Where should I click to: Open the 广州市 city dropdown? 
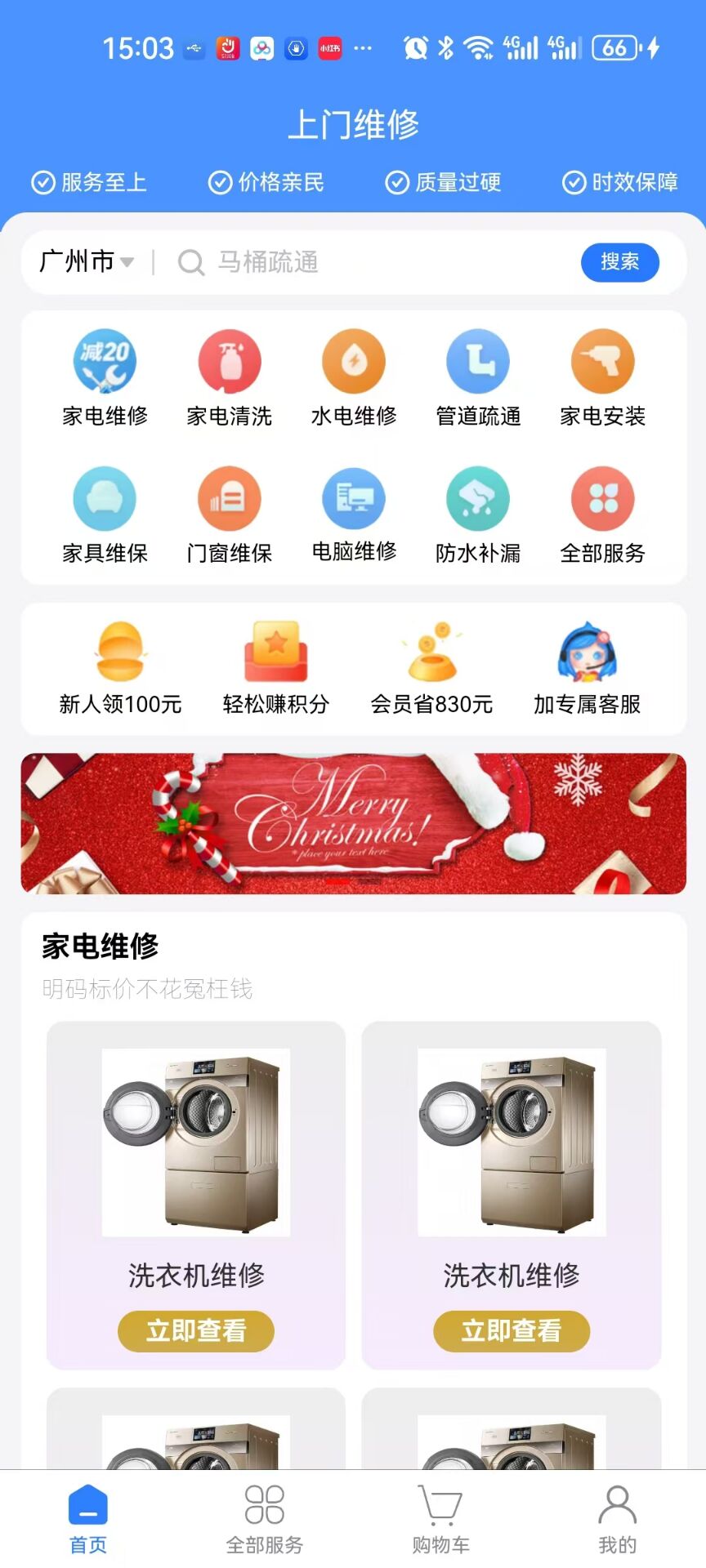[86, 262]
